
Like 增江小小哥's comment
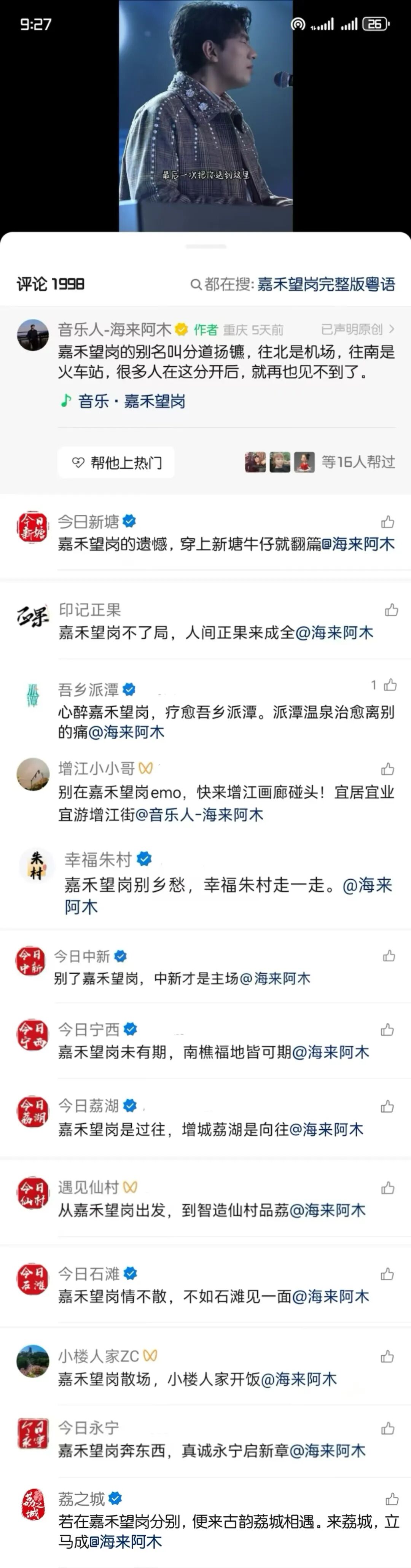pyautogui.click(x=388, y=769)
